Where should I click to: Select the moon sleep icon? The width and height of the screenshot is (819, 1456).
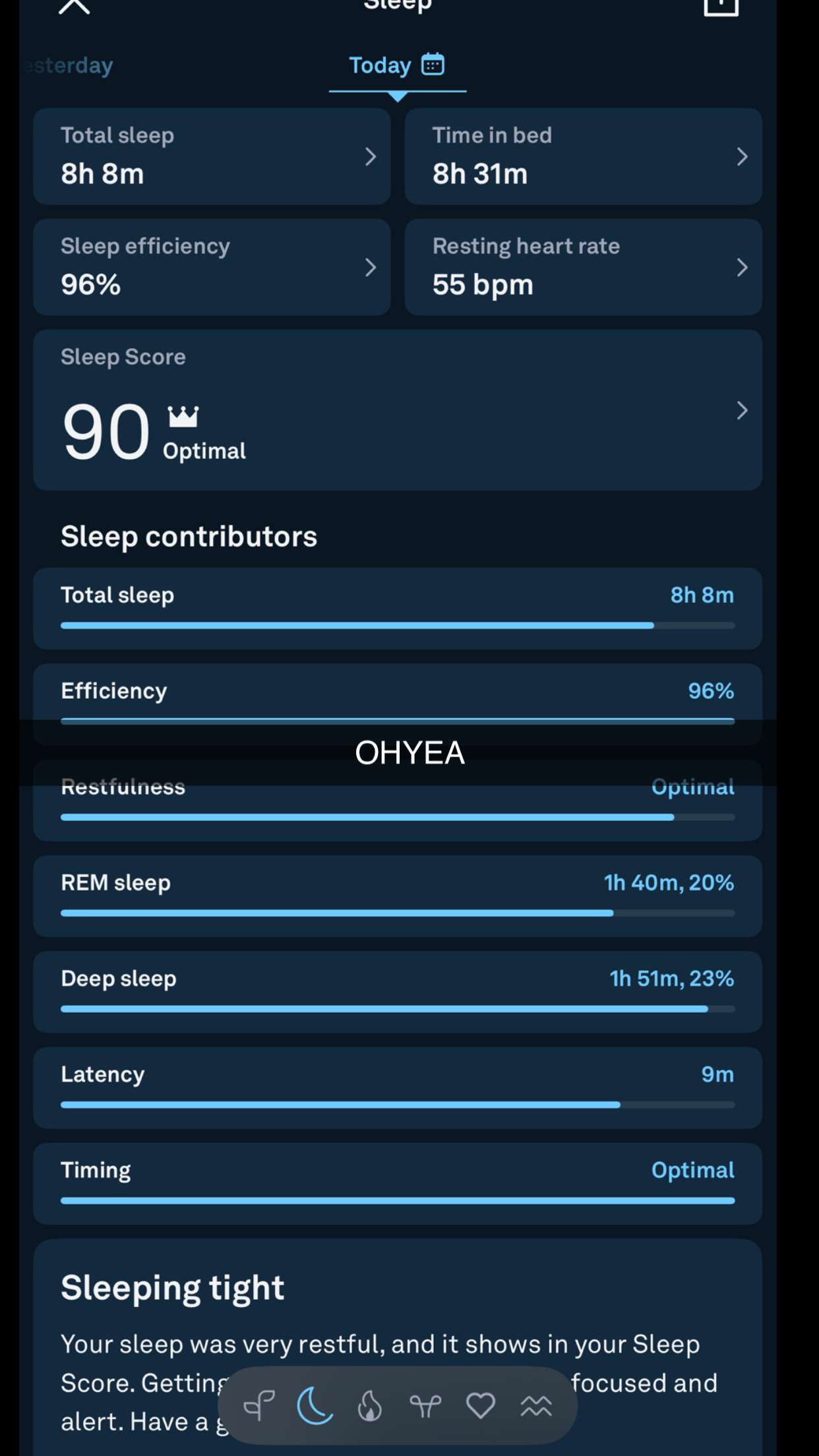(315, 1406)
